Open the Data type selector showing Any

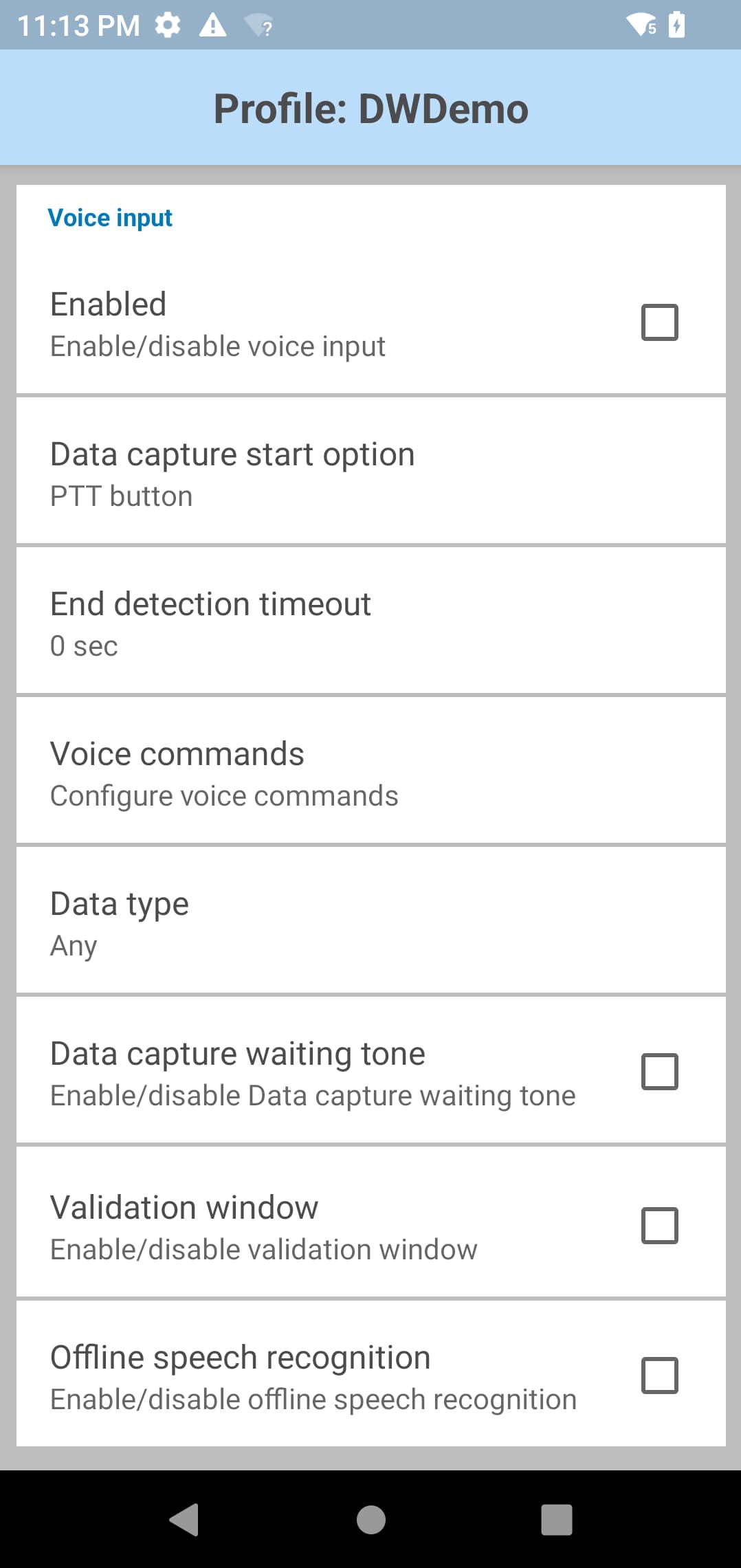(370, 920)
